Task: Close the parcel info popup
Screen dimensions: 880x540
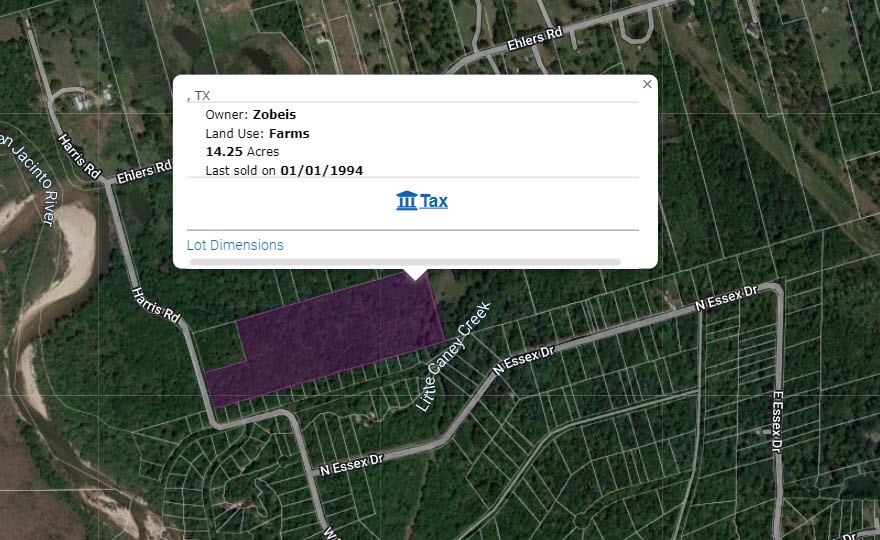Action: pos(647,85)
